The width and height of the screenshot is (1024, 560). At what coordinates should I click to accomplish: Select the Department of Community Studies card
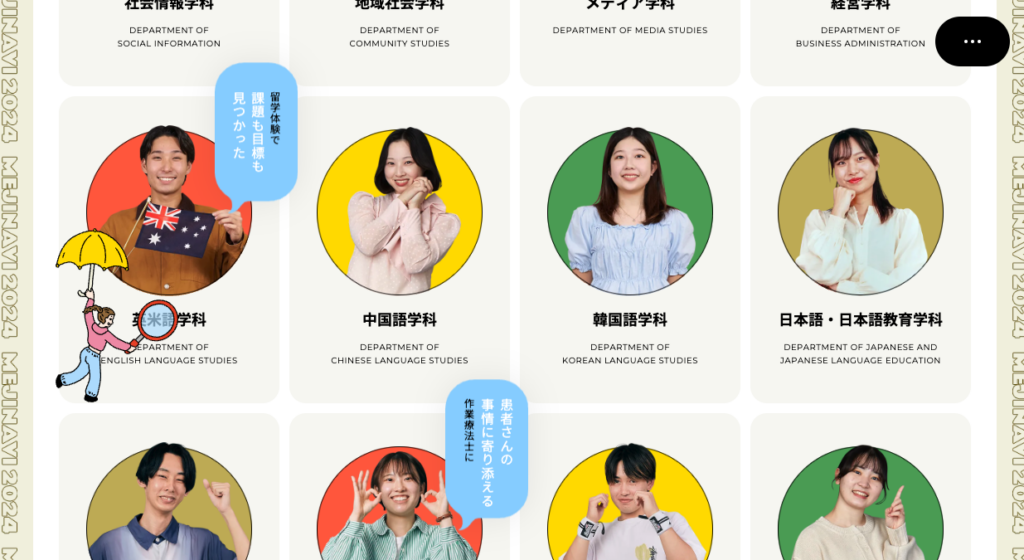point(399,38)
